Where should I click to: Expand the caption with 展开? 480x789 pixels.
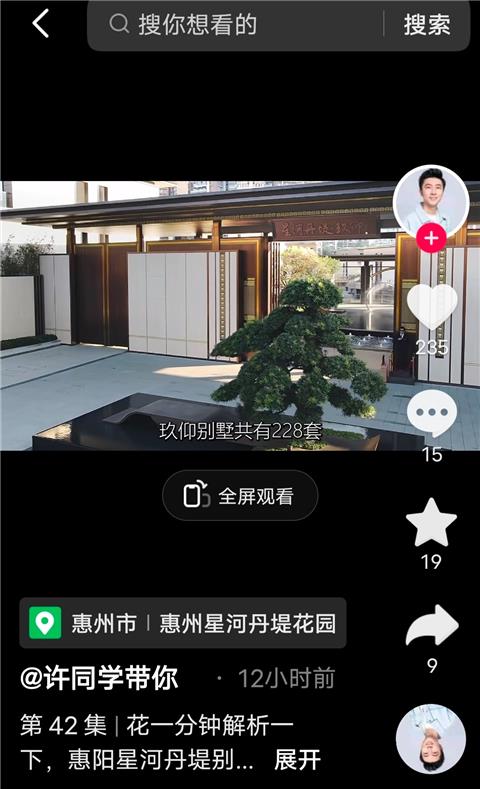click(297, 759)
